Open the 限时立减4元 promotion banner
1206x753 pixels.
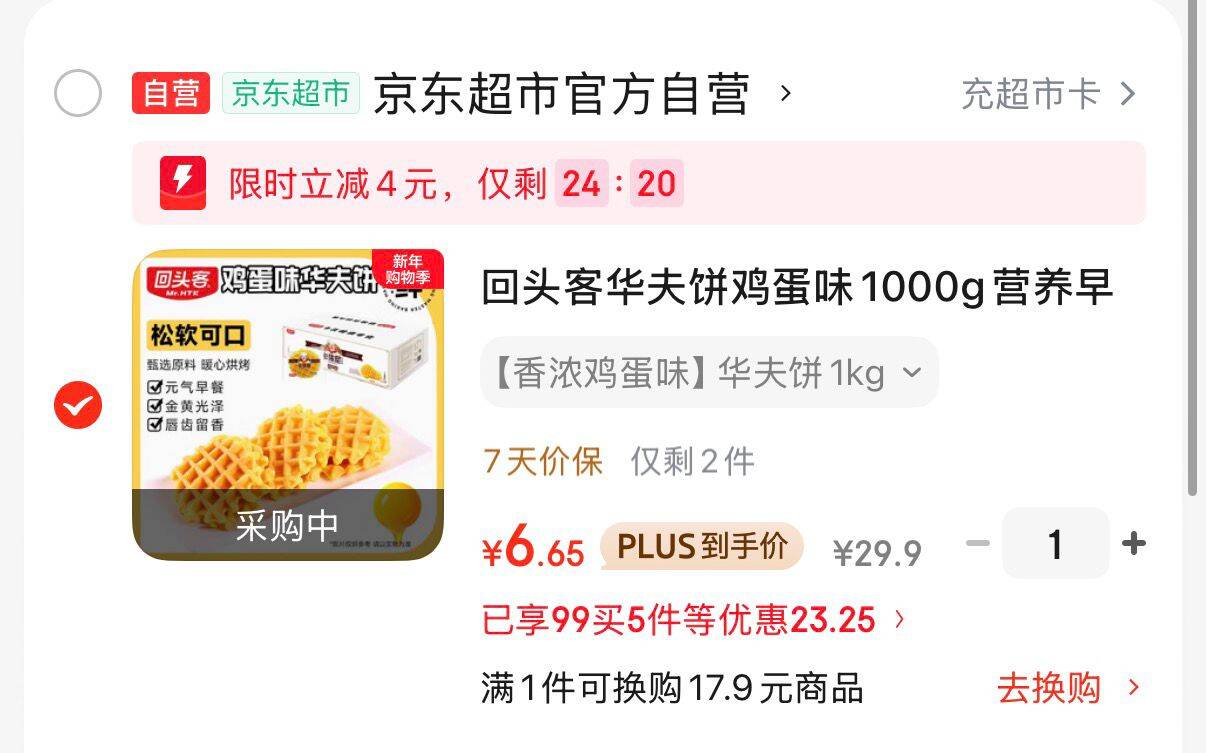638,184
